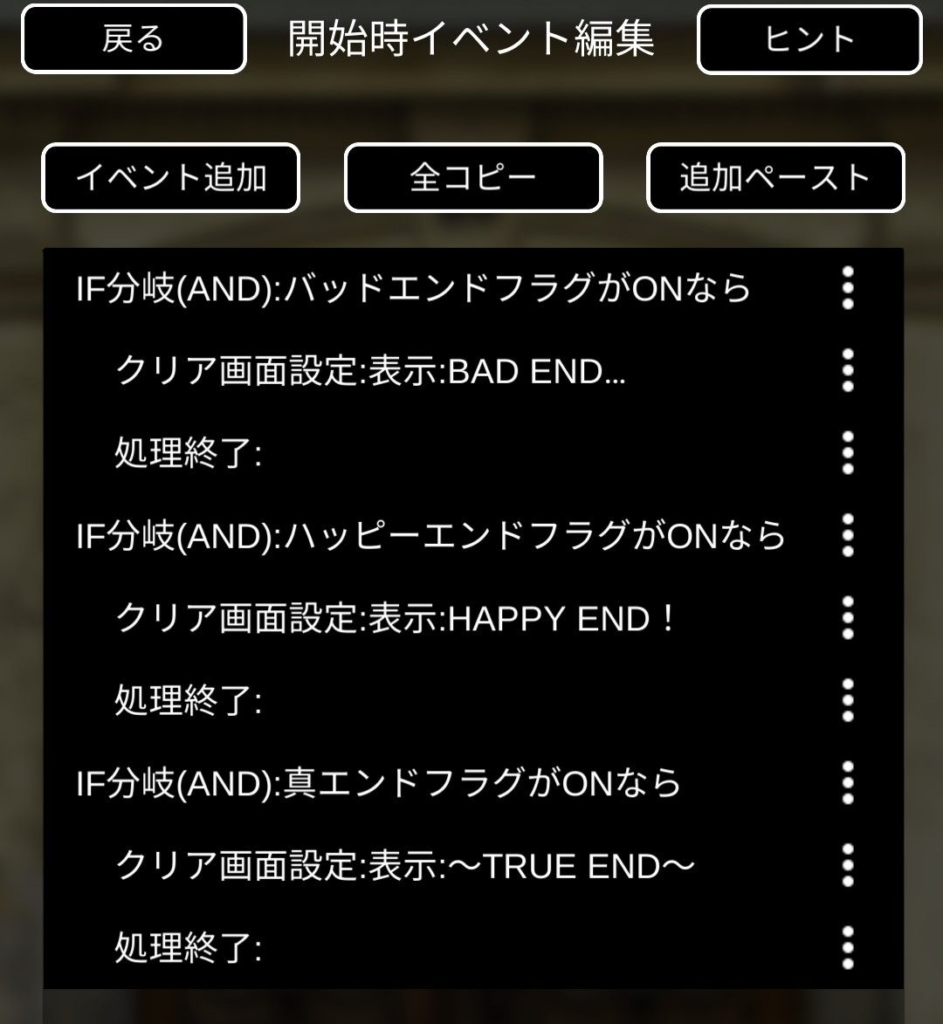Open options for BAD END clear screen row
Image resolution: width=943 pixels, height=1024 pixels.
848,371
